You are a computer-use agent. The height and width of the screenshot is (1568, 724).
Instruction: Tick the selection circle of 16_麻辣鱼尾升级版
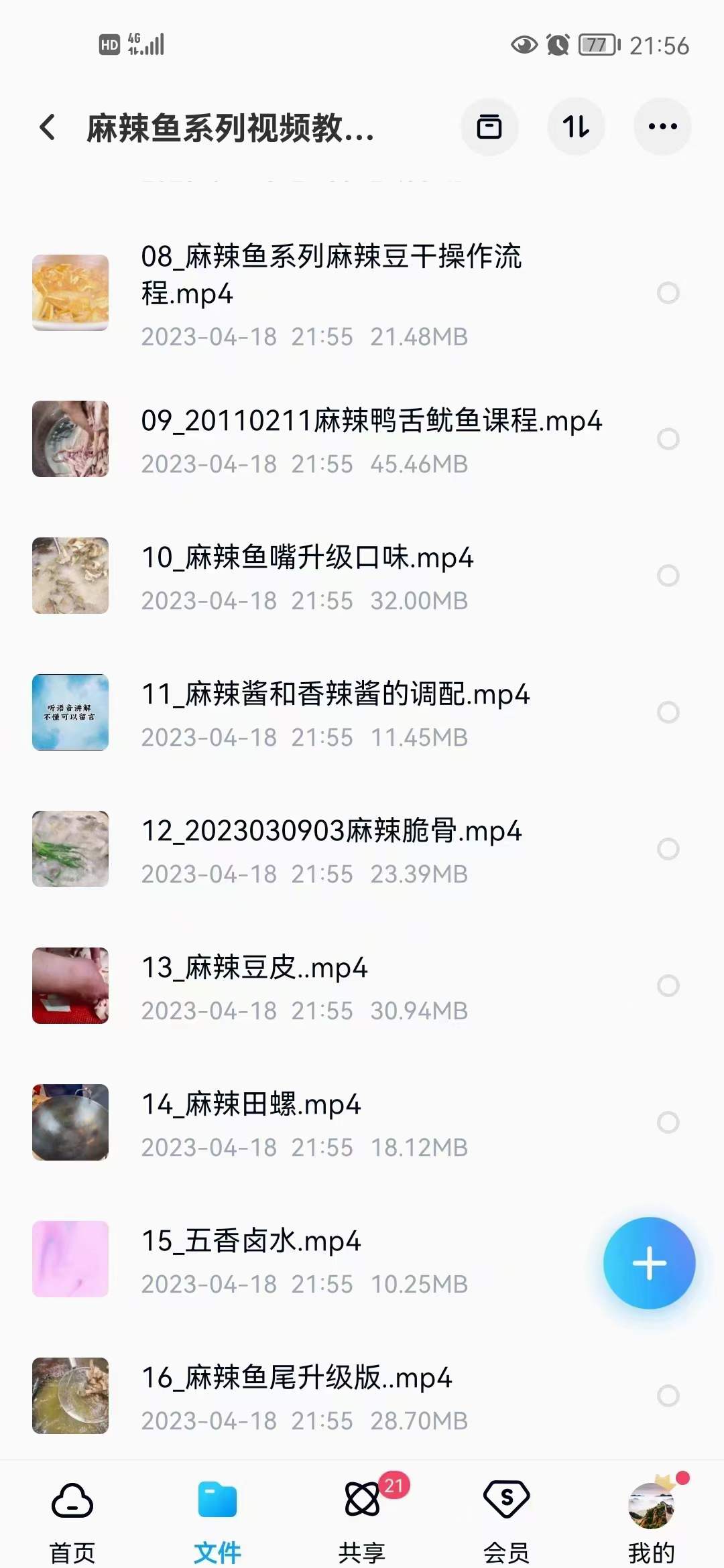[x=666, y=1394]
